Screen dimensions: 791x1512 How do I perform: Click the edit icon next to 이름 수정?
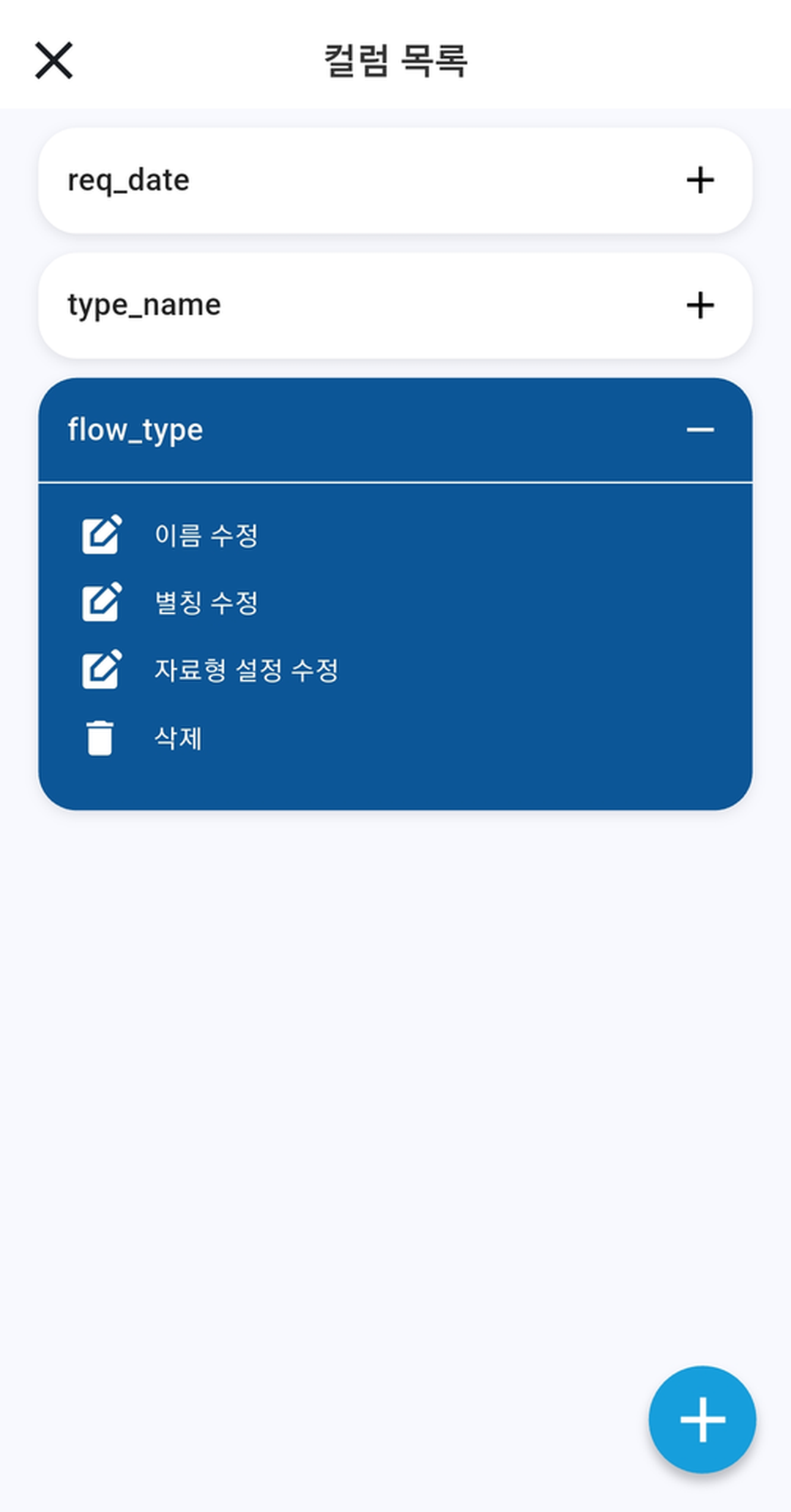pos(101,534)
